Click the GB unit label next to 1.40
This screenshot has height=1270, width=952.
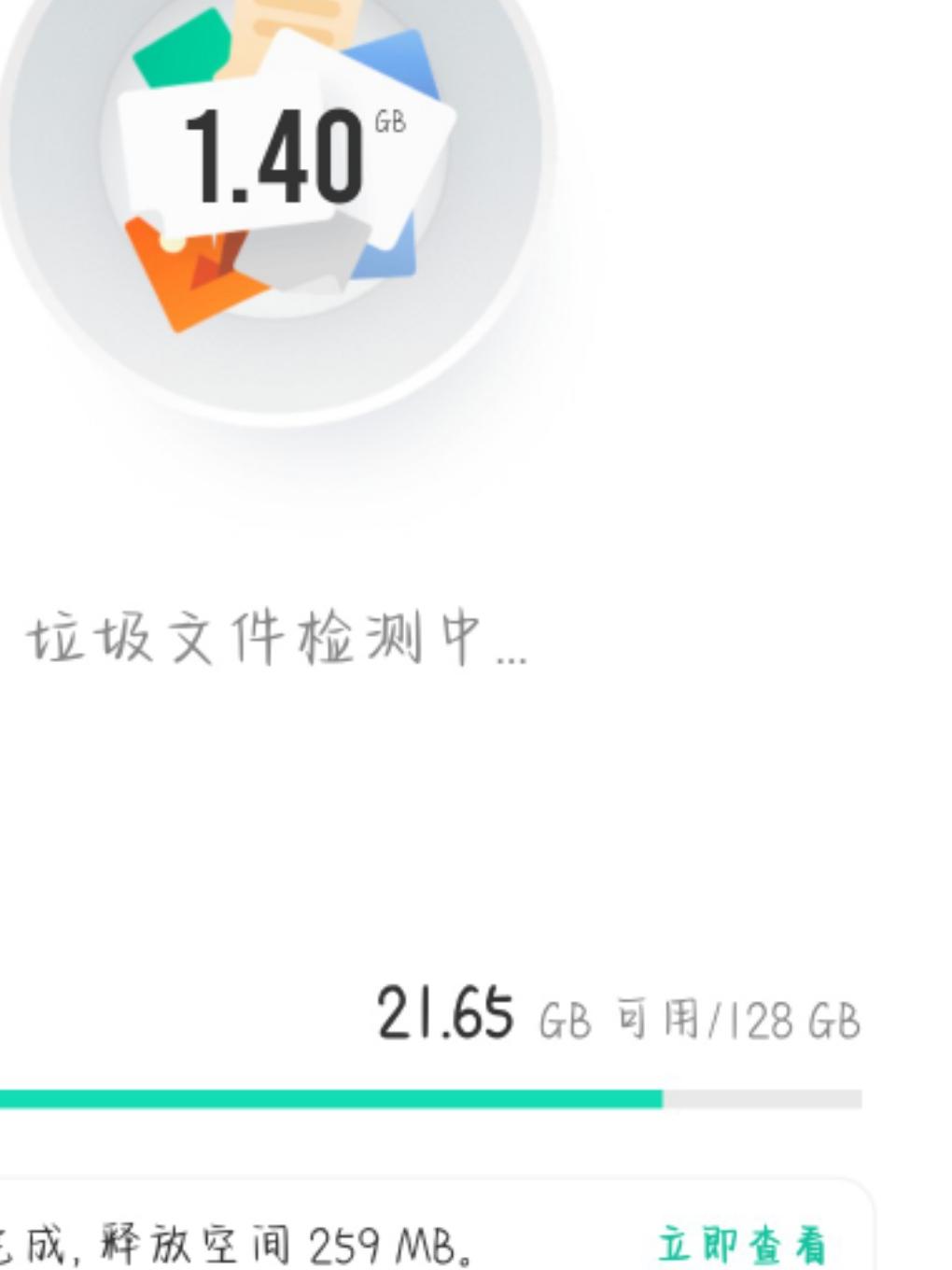[388, 120]
